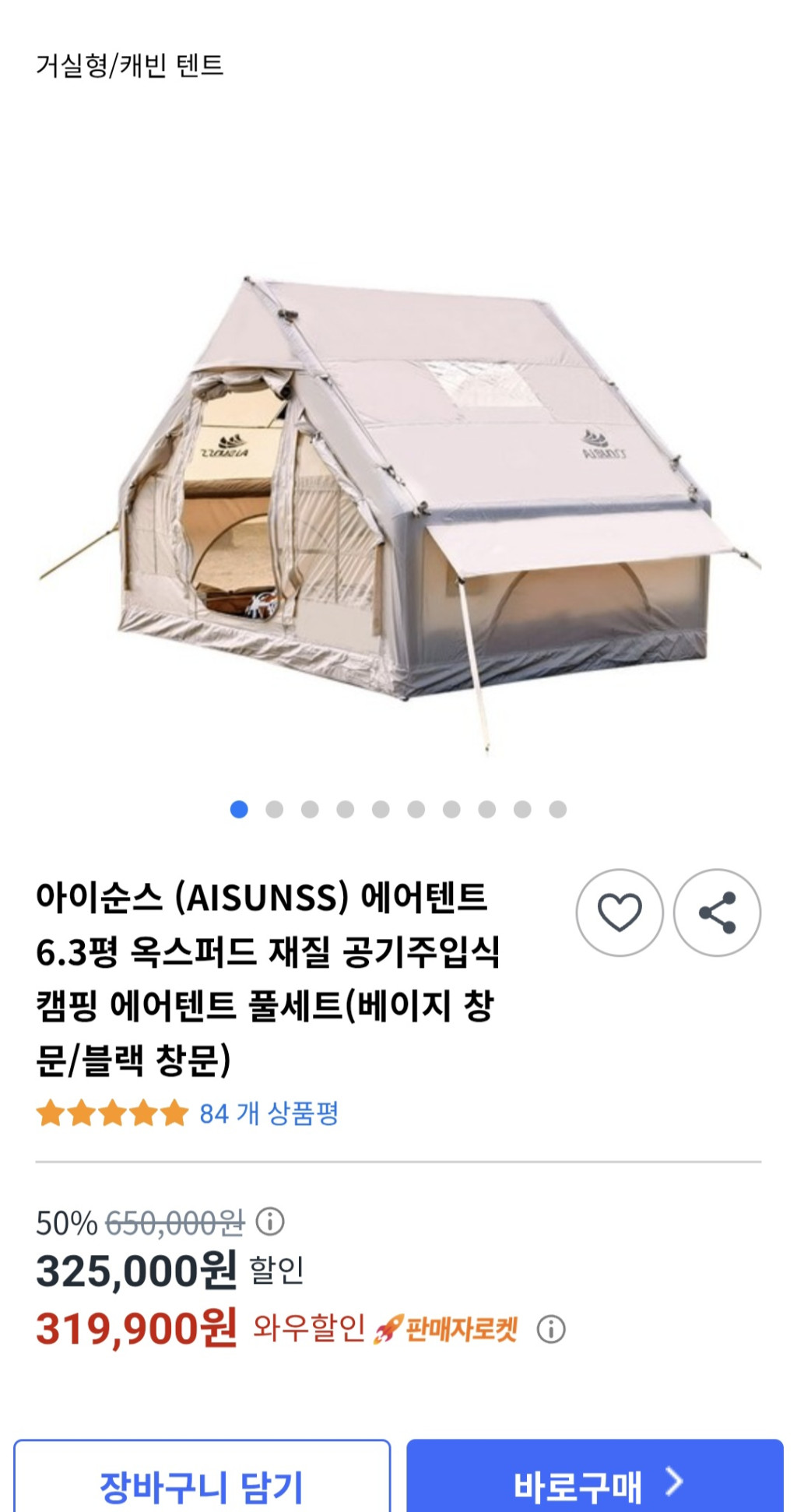Share this AISUNSS air tent product
Viewport: 797px width, 1512px height.
click(x=716, y=912)
